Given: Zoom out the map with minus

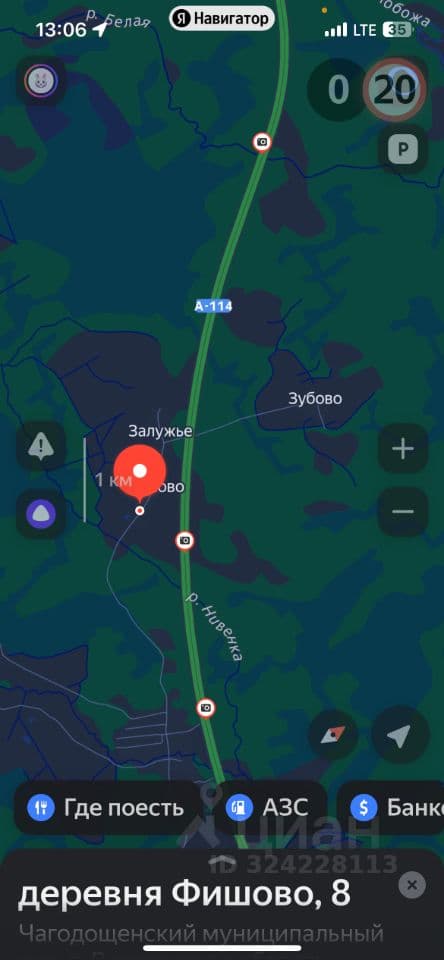Looking at the screenshot, I should [403, 512].
